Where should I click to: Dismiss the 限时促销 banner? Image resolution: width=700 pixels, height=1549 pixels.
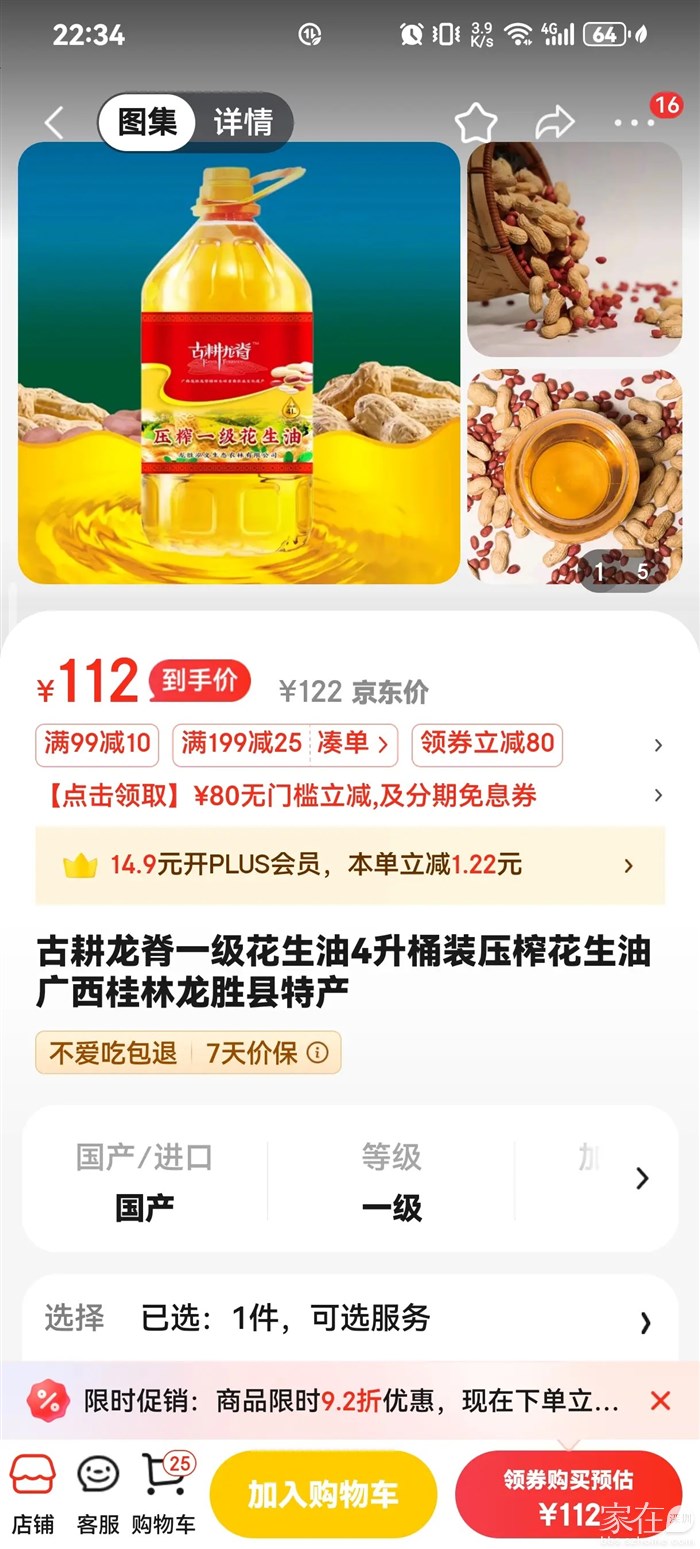coord(660,1400)
